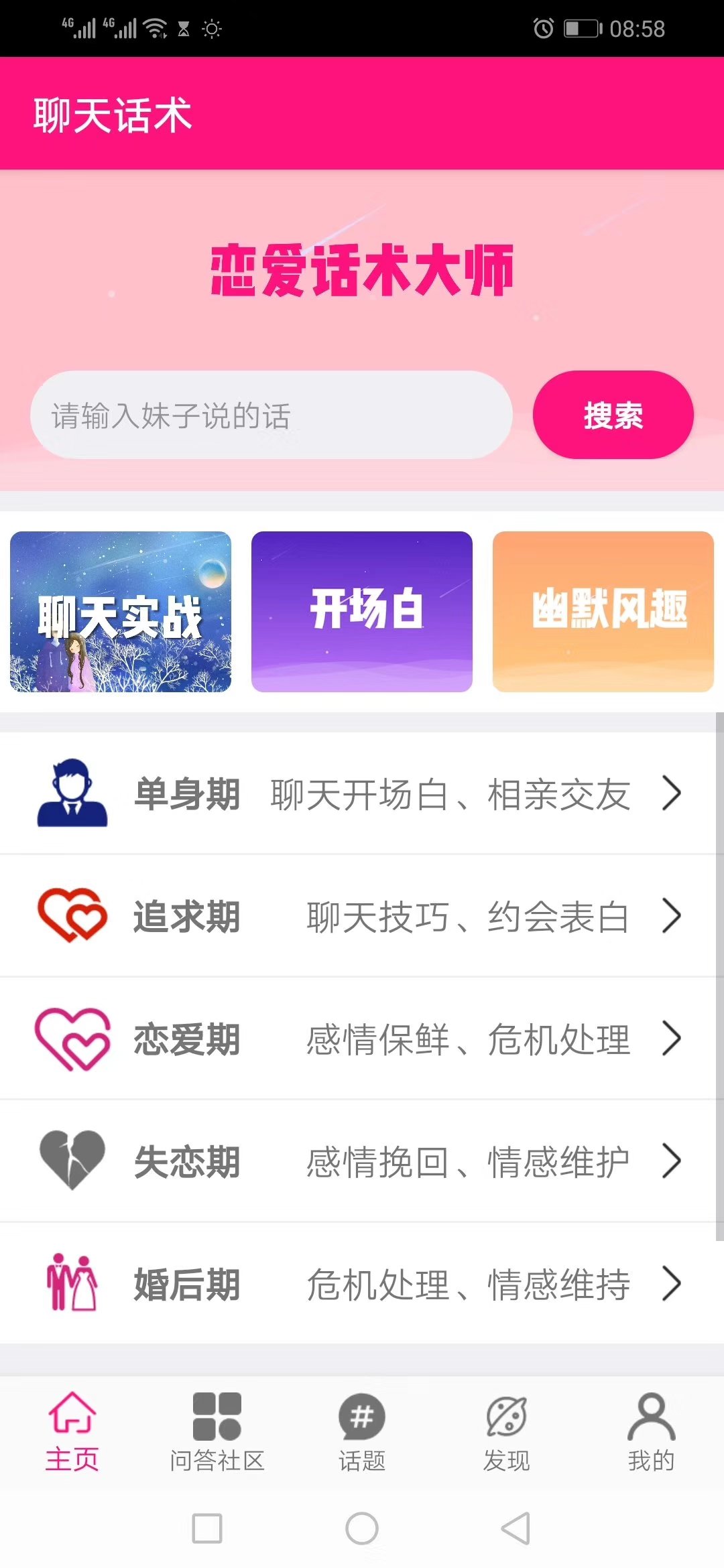Screen dimensions: 724x1568
Task: Open the 追求期 category row
Action: click(x=358, y=916)
